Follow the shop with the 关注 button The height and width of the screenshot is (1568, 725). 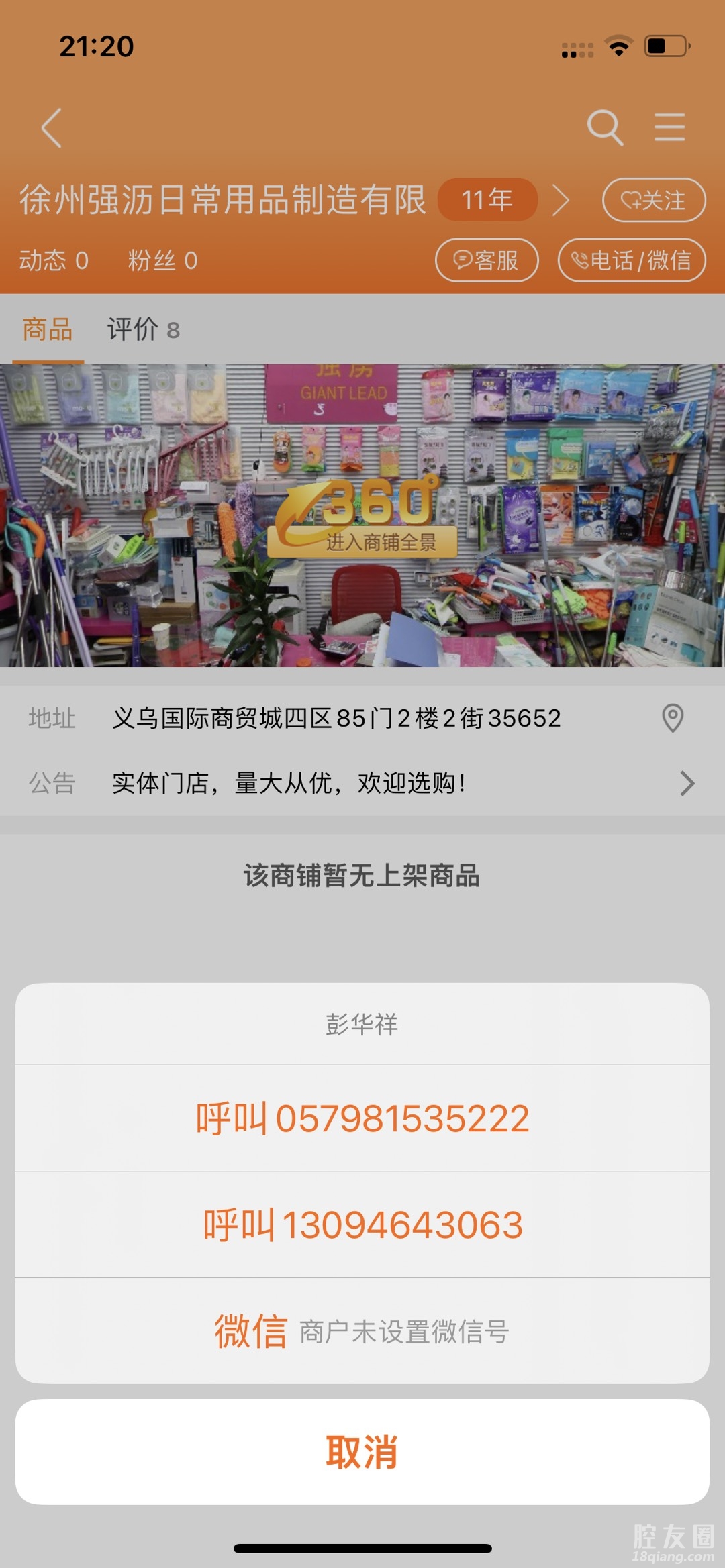pyautogui.click(x=654, y=200)
